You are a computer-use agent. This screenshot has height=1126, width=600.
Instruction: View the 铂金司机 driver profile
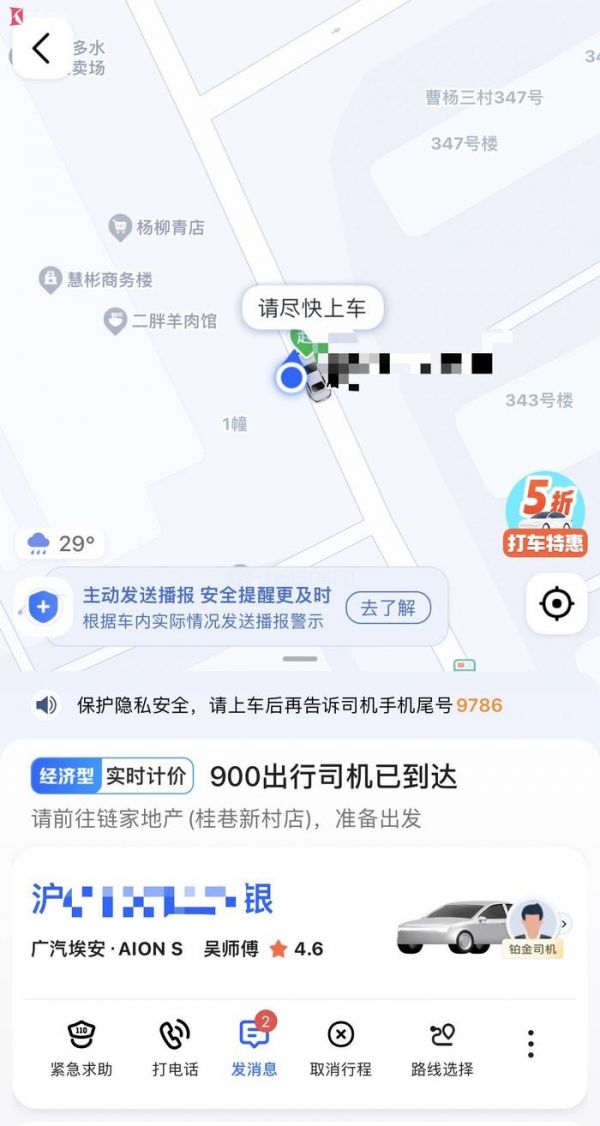532,927
